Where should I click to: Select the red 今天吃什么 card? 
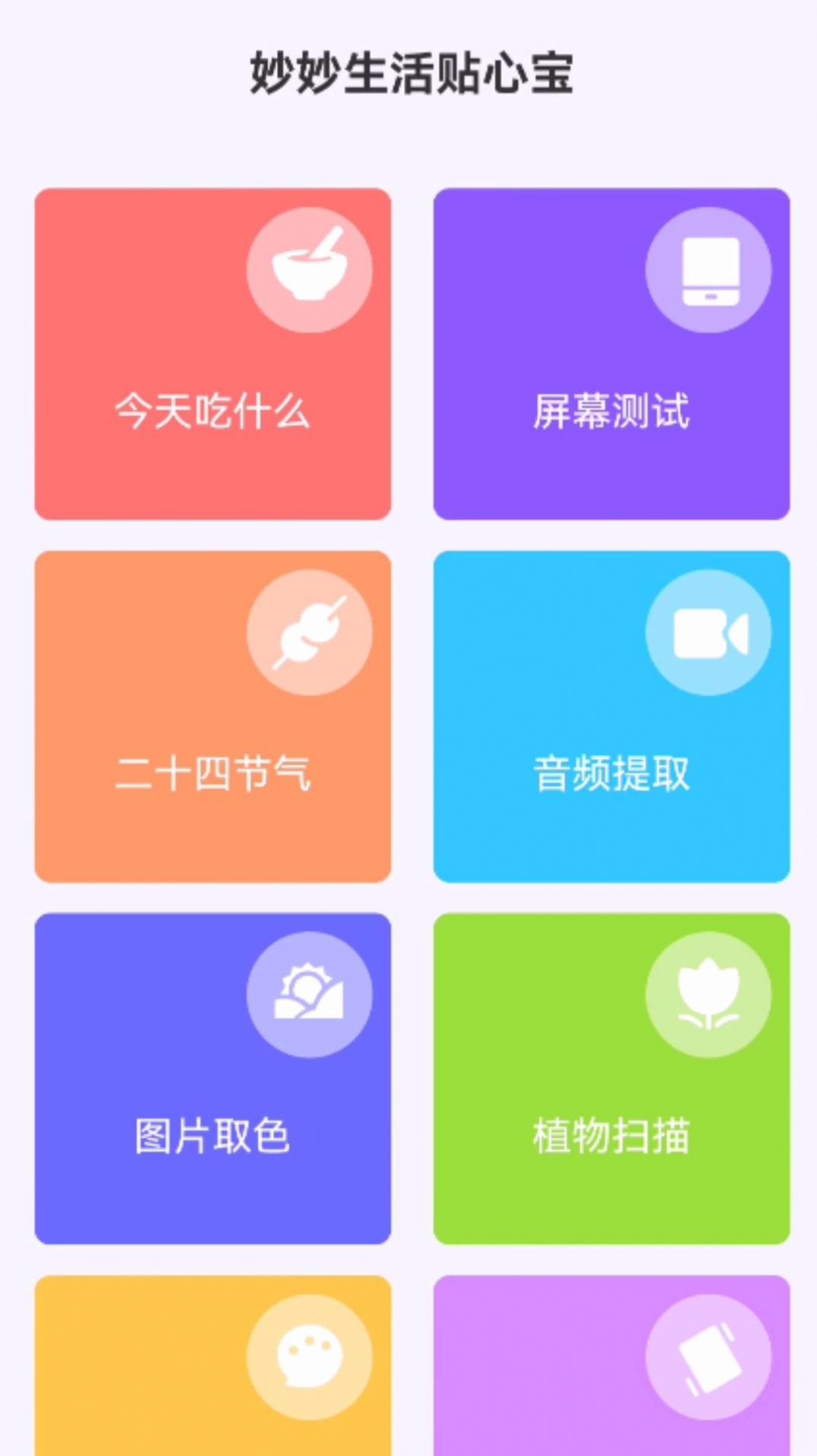(214, 354)
